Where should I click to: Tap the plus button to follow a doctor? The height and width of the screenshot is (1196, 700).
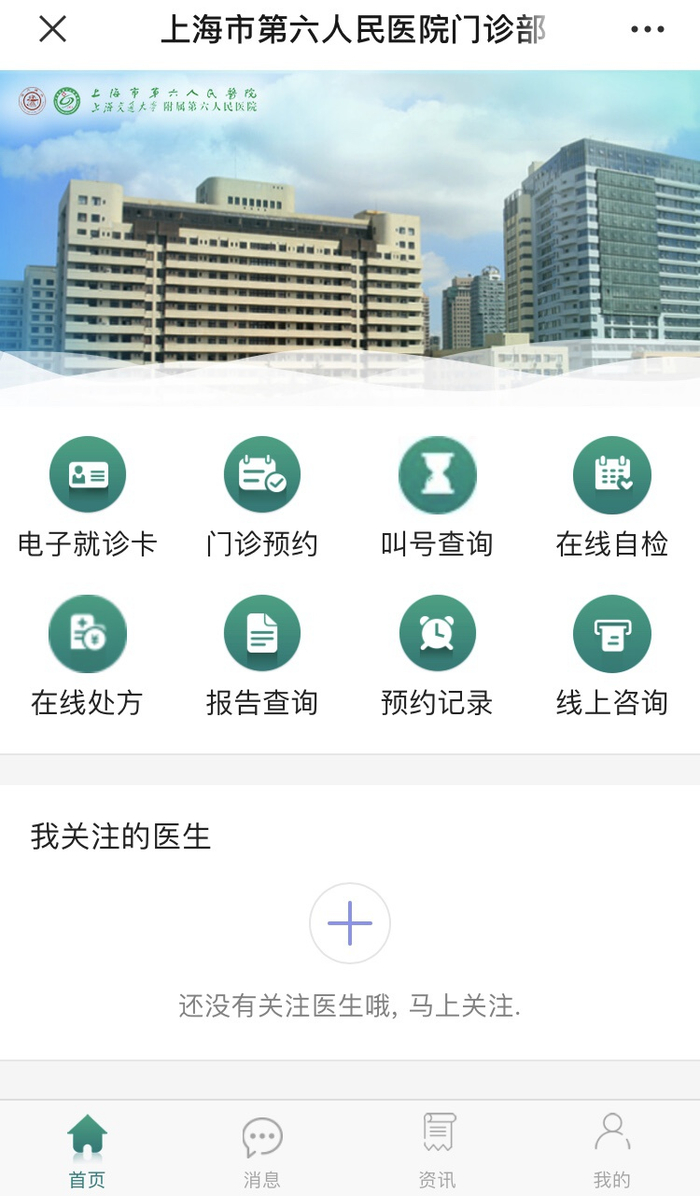click(x=350, y=923)
